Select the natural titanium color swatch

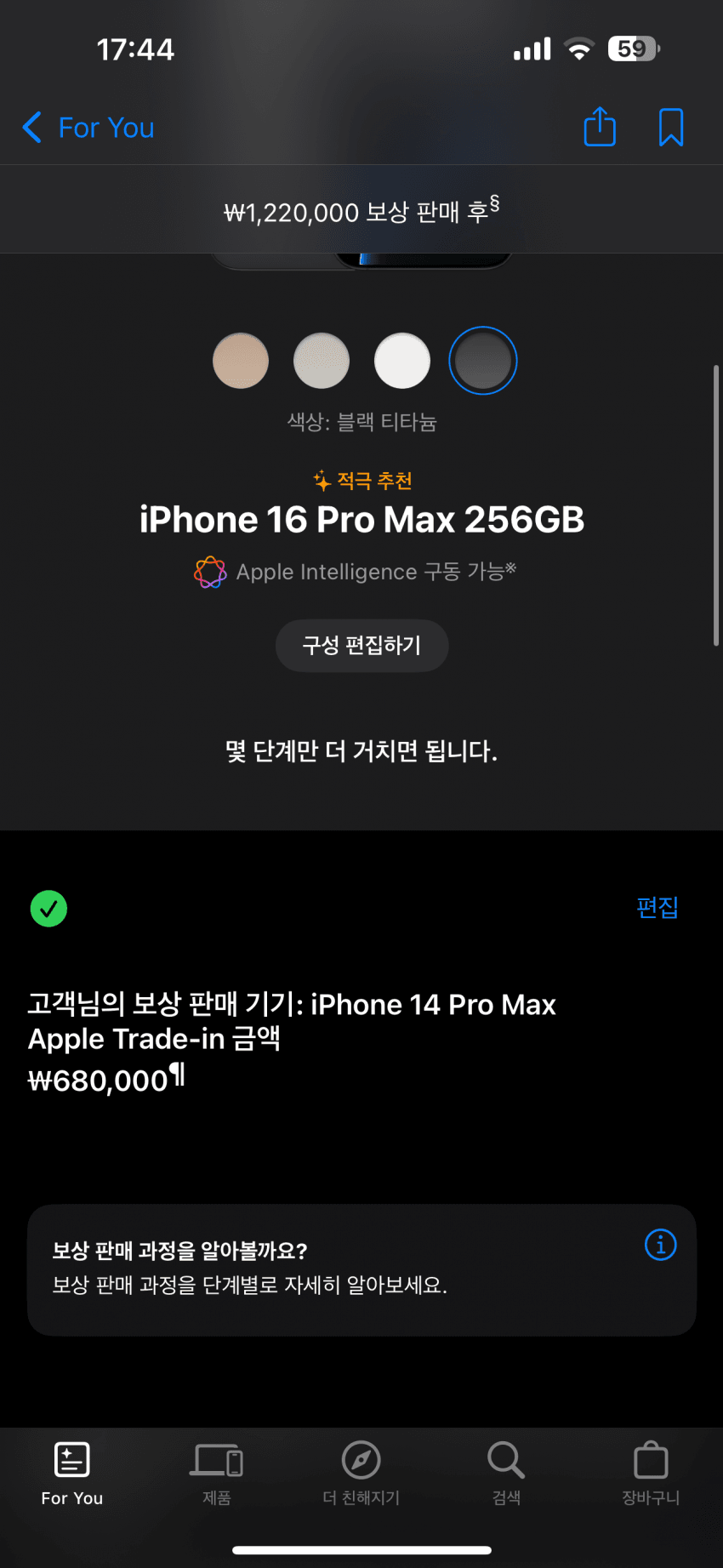click(x=322, y=361)
